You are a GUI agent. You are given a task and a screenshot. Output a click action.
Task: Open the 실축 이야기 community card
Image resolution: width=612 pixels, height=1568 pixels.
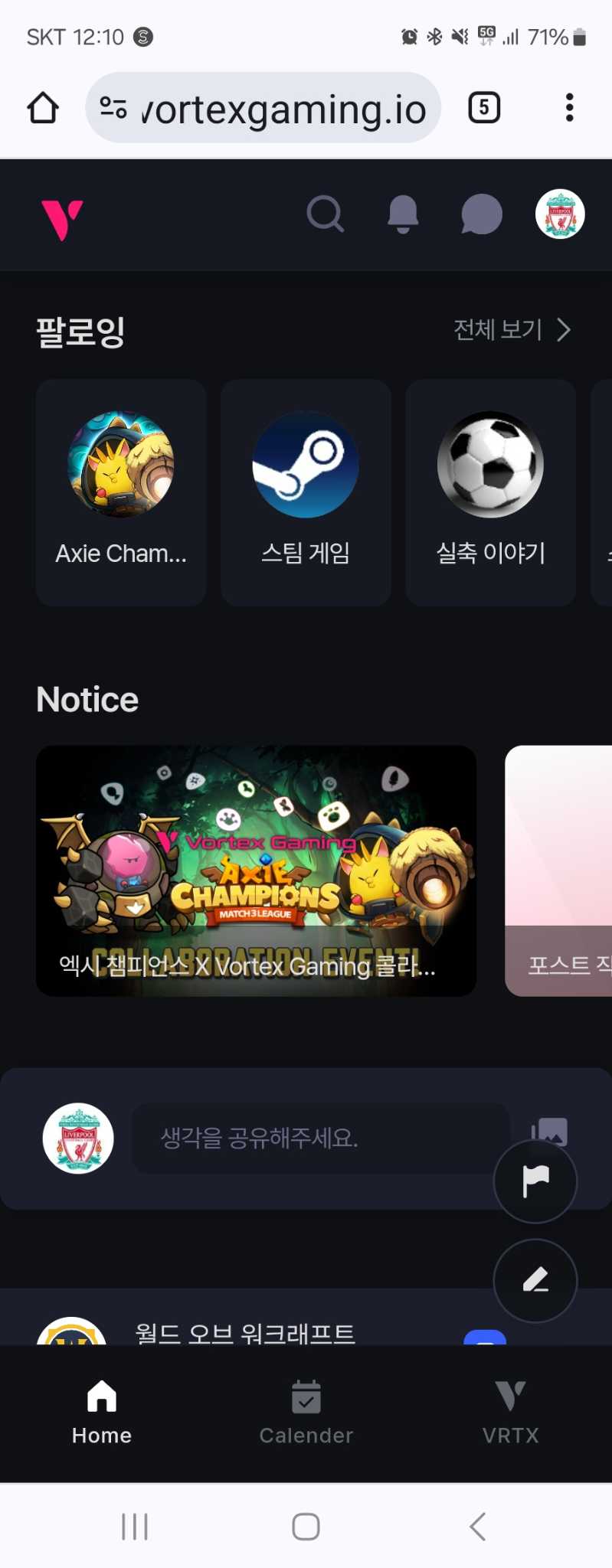490,492
